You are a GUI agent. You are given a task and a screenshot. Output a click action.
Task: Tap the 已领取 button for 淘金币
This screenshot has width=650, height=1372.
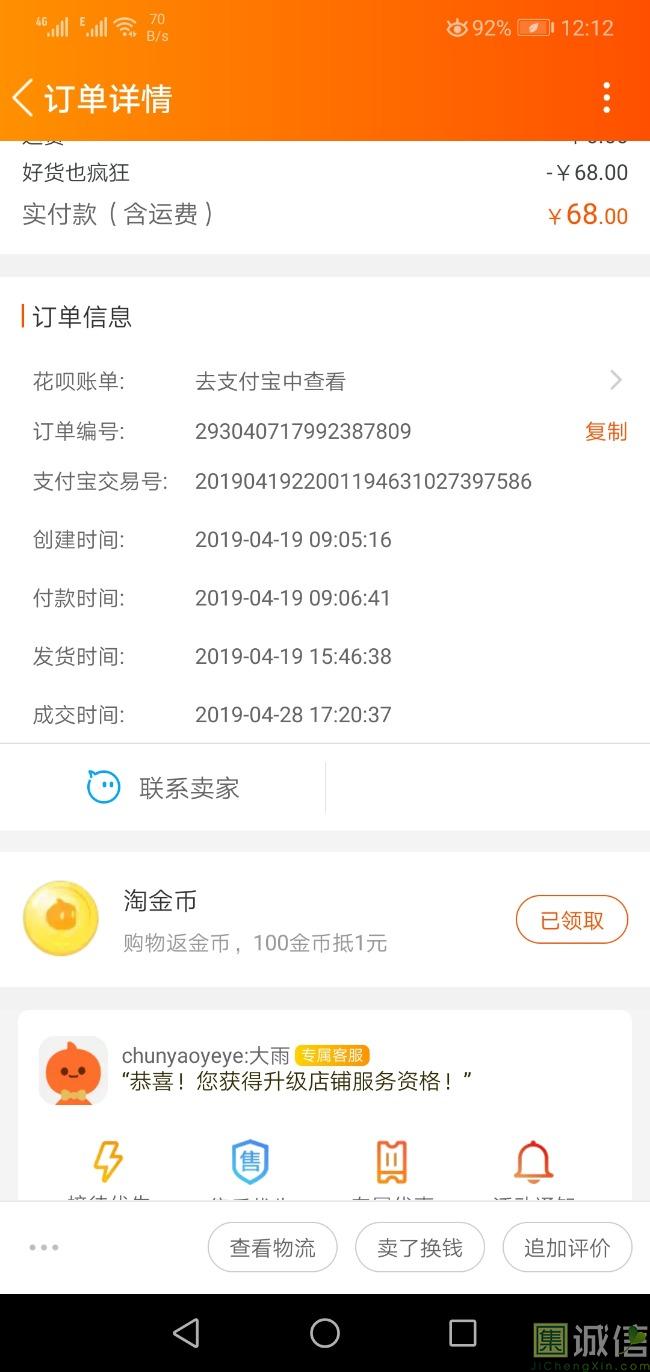(571, 920)
